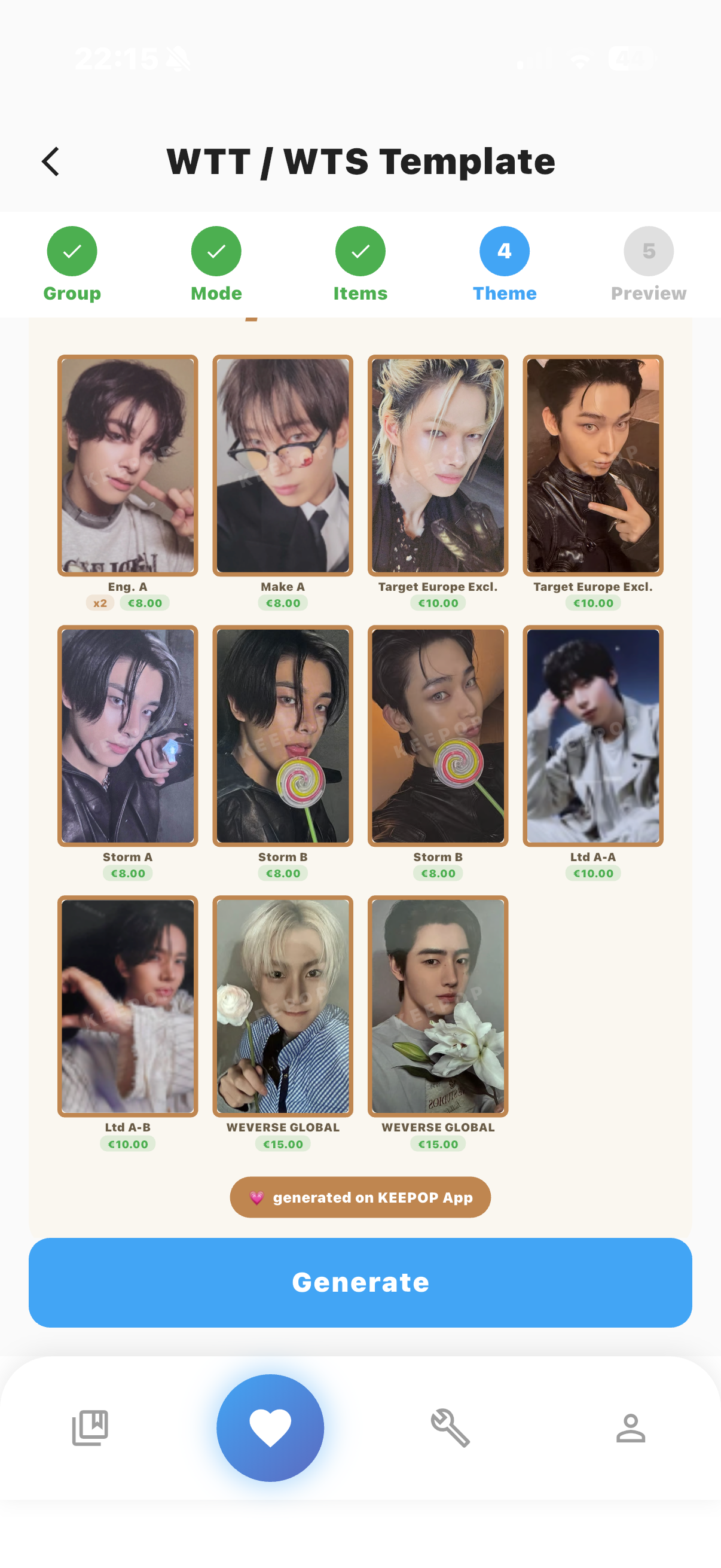The image size is (721, 1568).
Task: Open the collection tab in bottom bar
Action: tap(90, 1427)
